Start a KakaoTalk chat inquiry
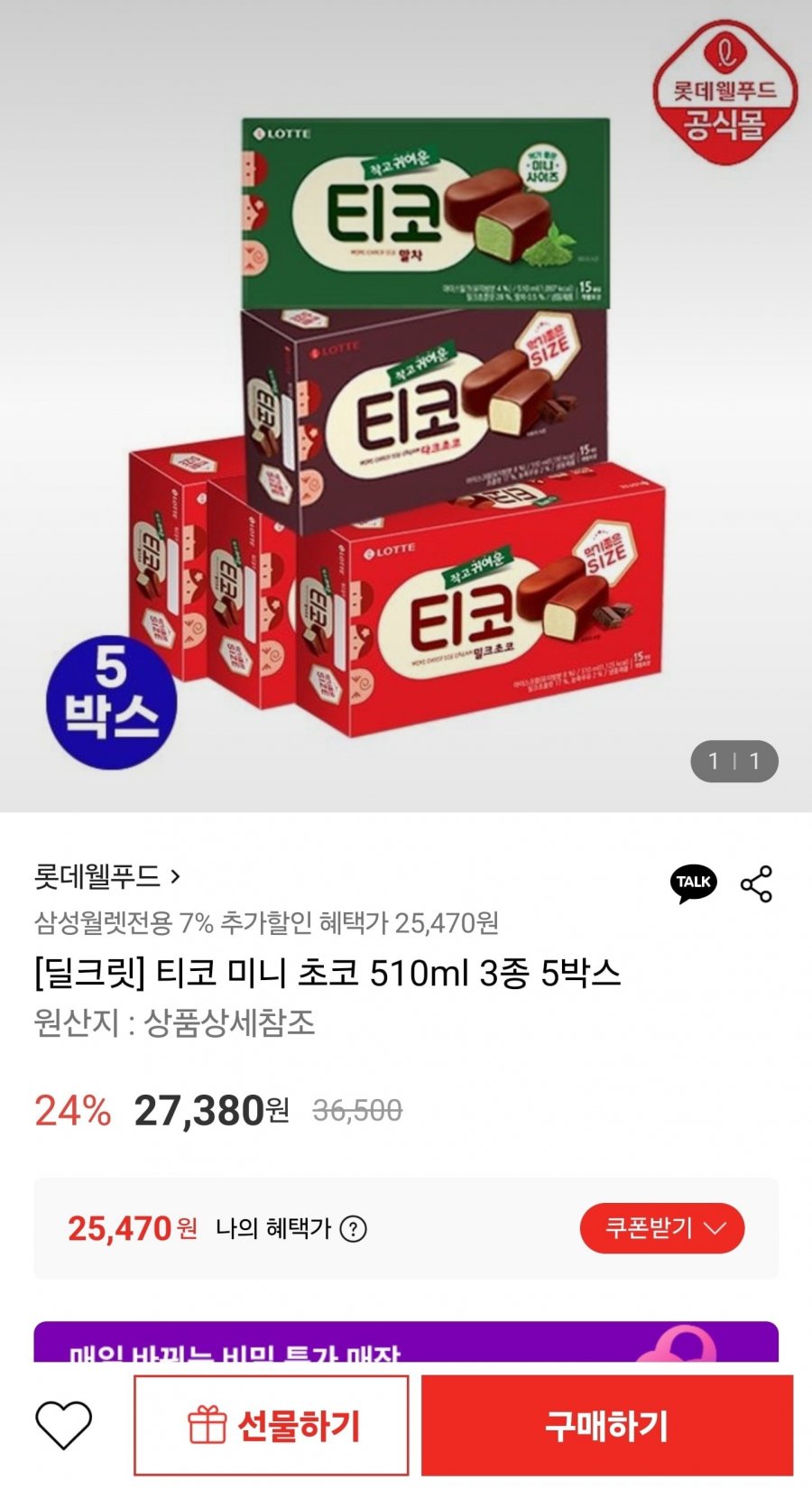Screen dimensions: 812x1489 coord(693,883)
